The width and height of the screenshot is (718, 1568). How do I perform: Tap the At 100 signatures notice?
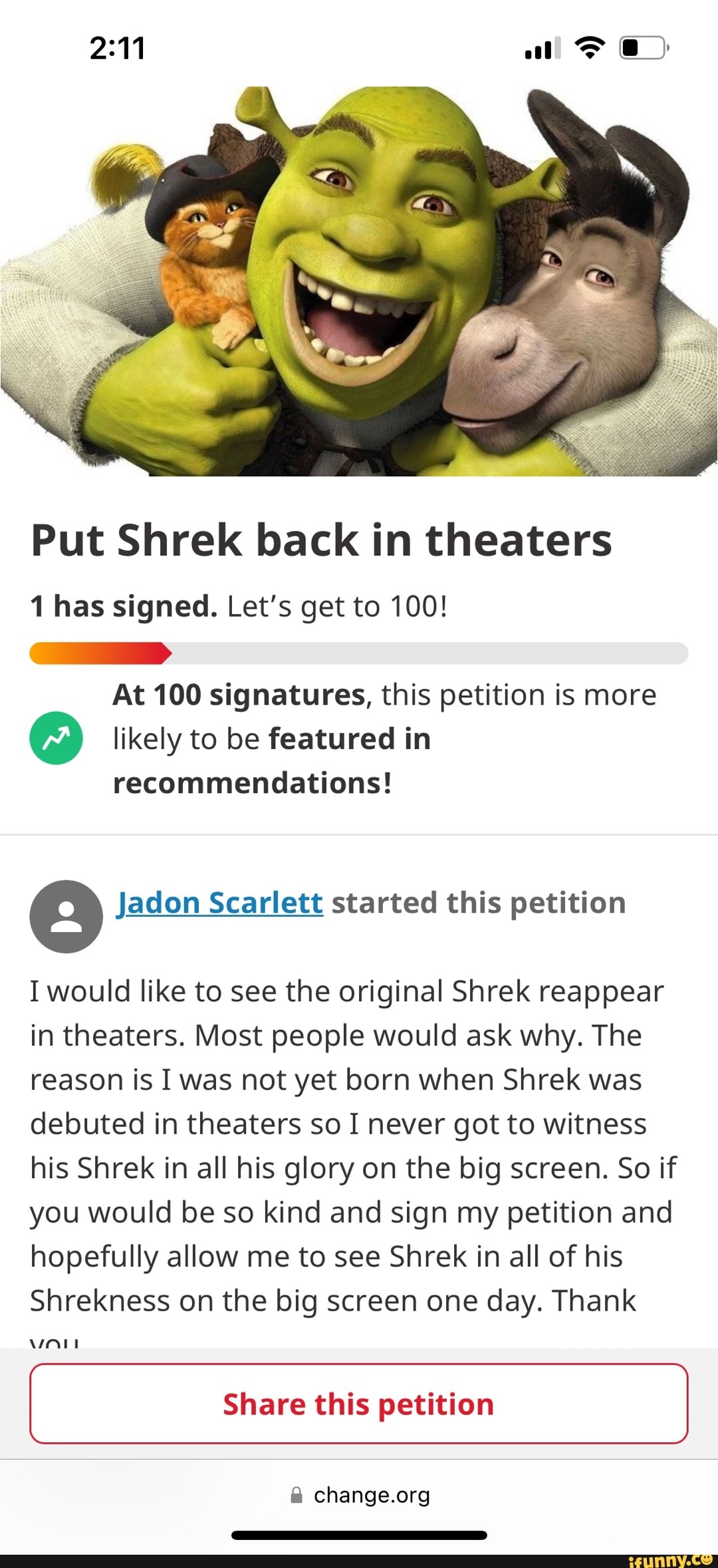[386, 738]
